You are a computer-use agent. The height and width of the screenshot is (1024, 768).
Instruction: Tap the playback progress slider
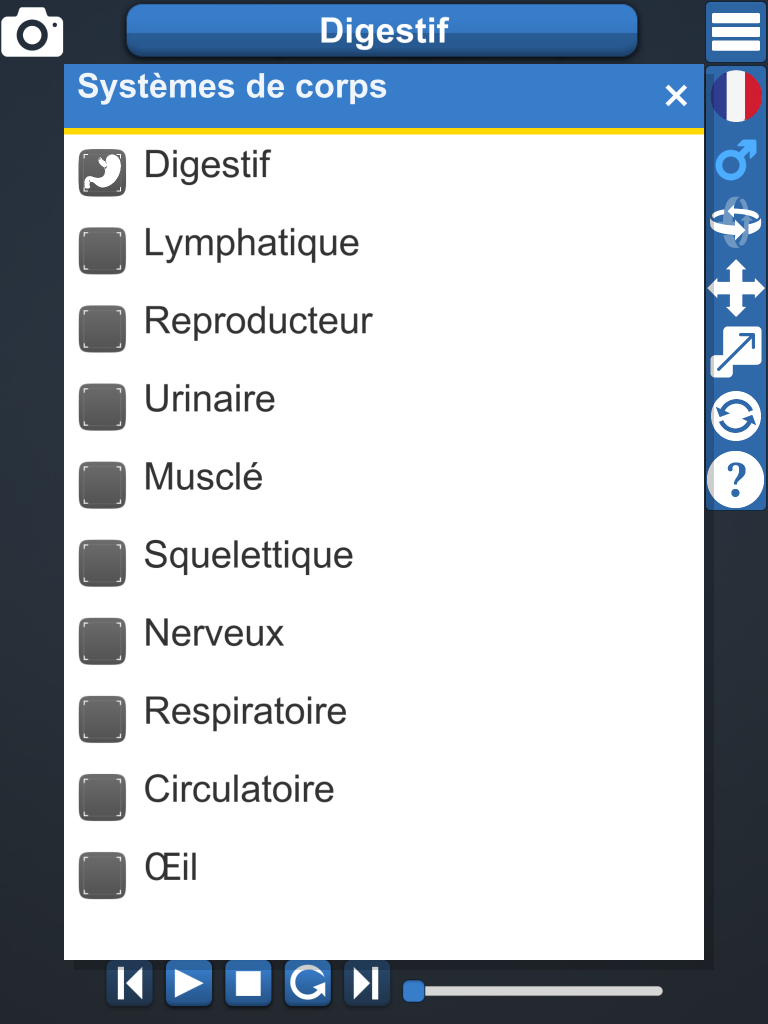tap(534, 991)
